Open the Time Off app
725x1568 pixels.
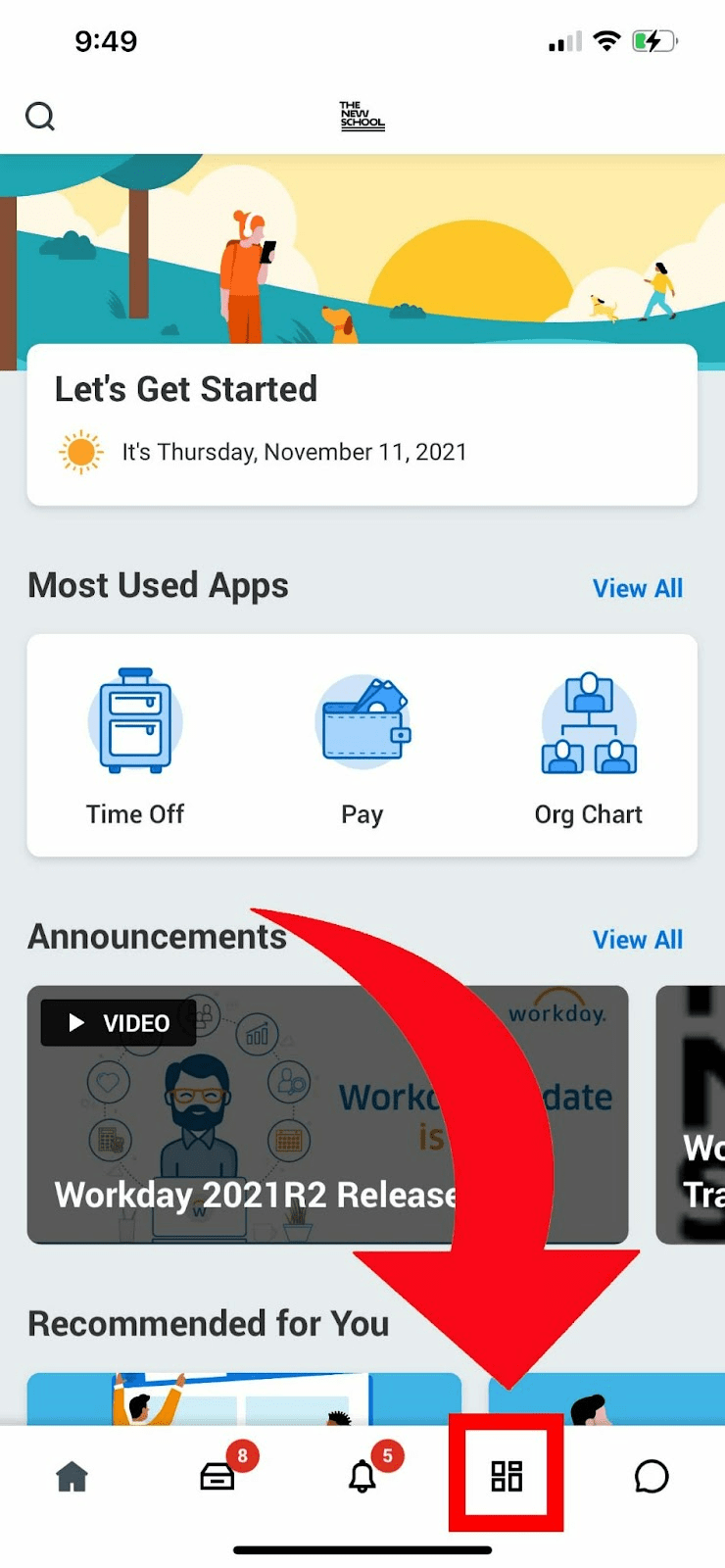tap(134, 745)
